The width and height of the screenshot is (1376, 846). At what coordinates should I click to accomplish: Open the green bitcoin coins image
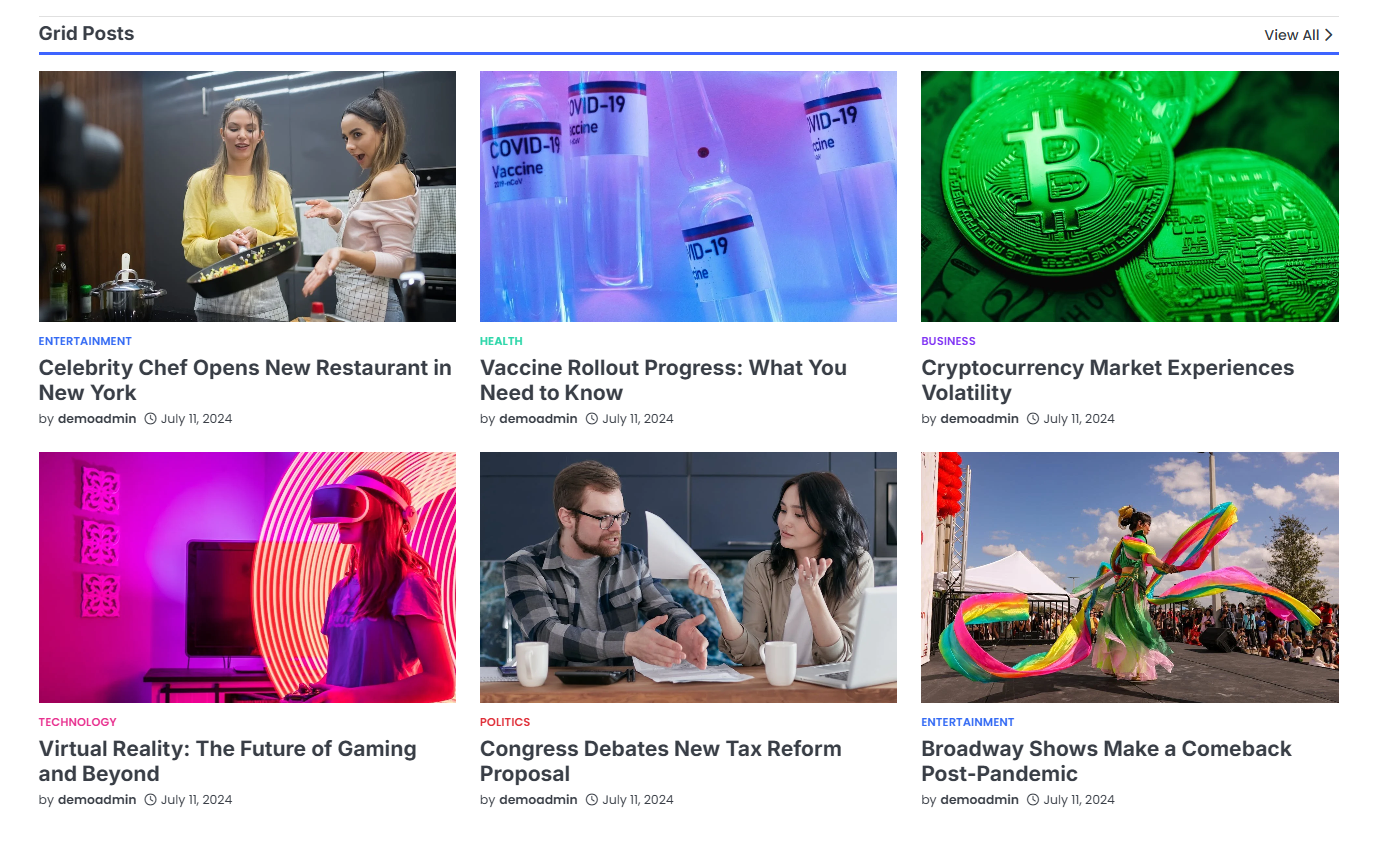[1129, 196]
